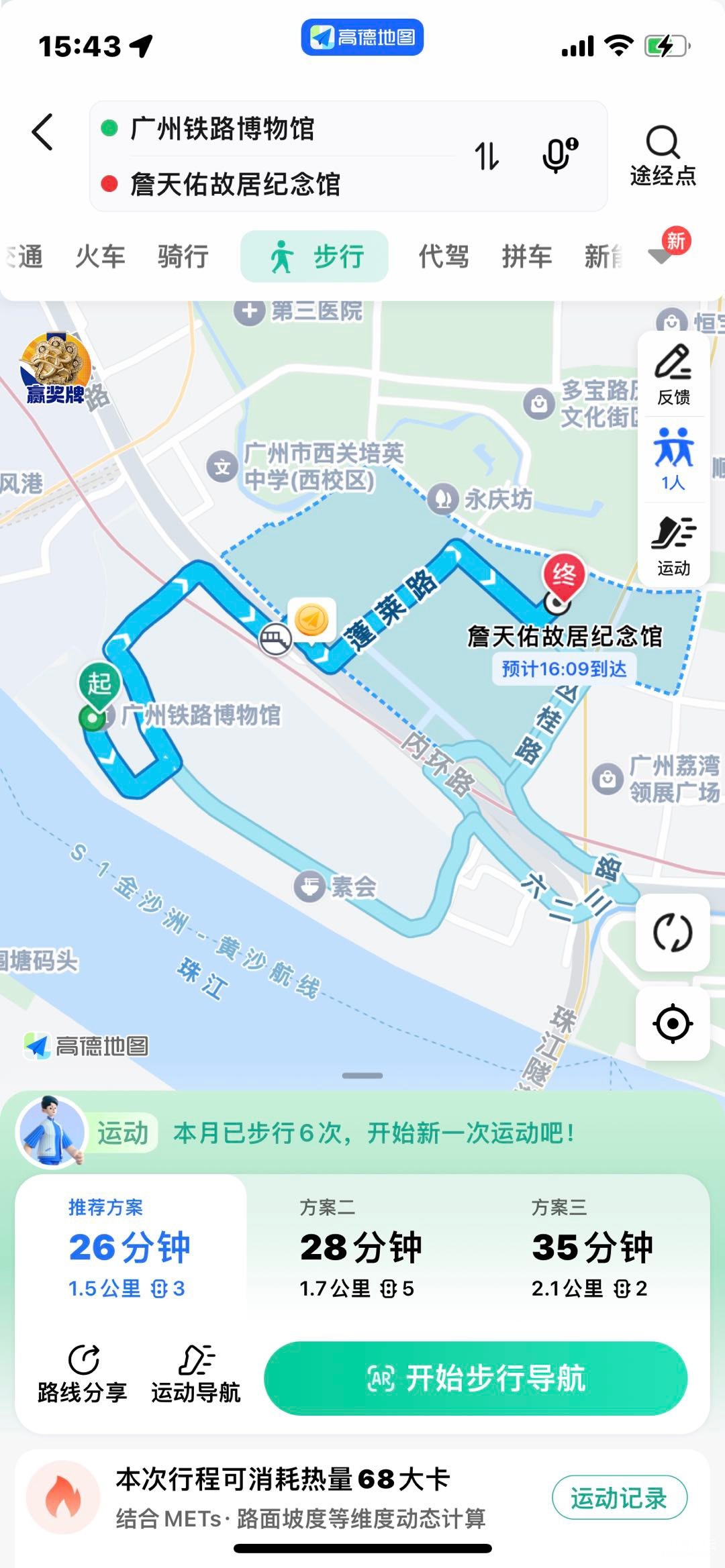Viewport: 725px width, 1568px height.
Task: Recenter map on my location
Action: click(x=673, y=1024)
